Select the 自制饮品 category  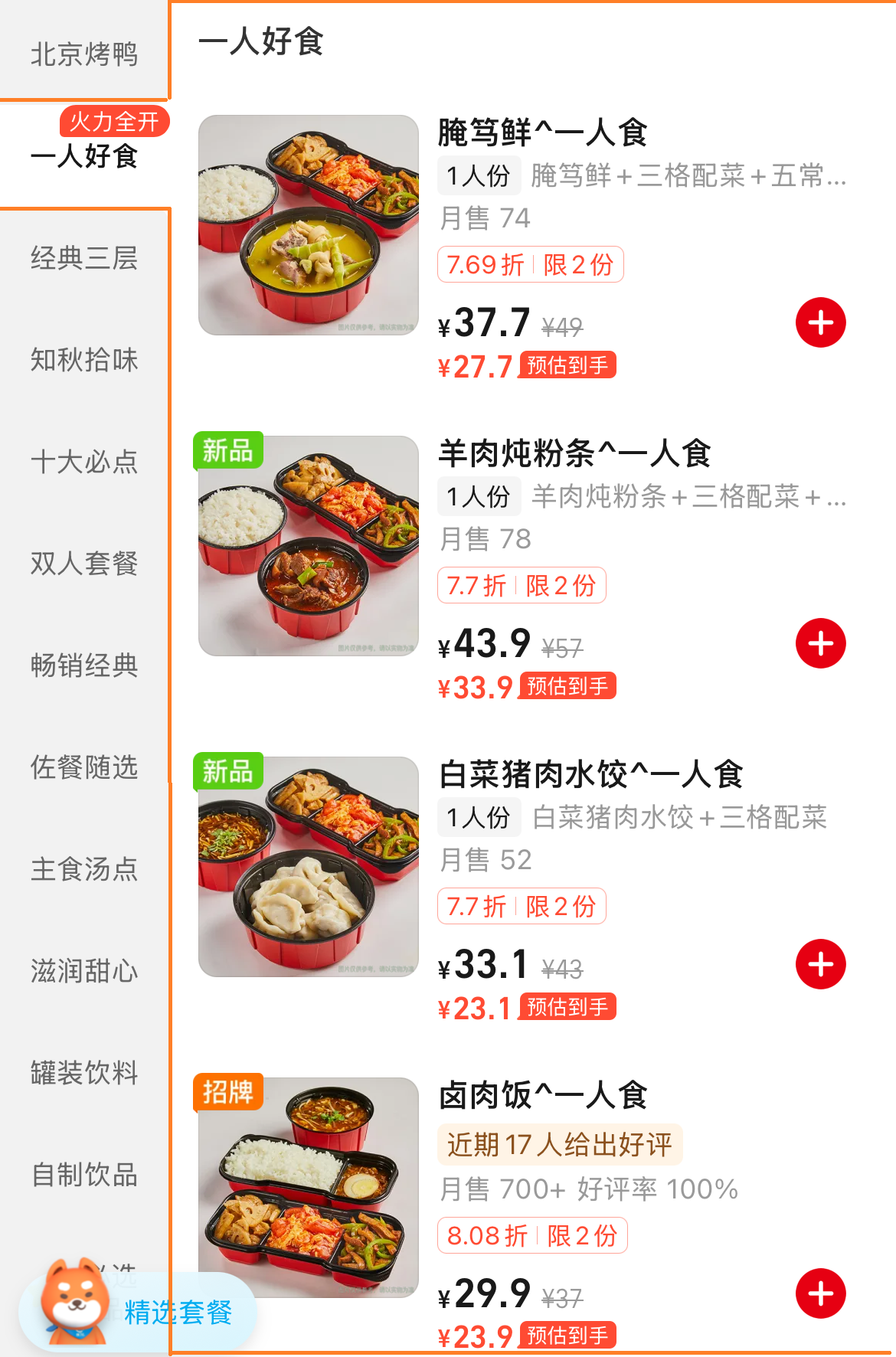point(84,1175)
